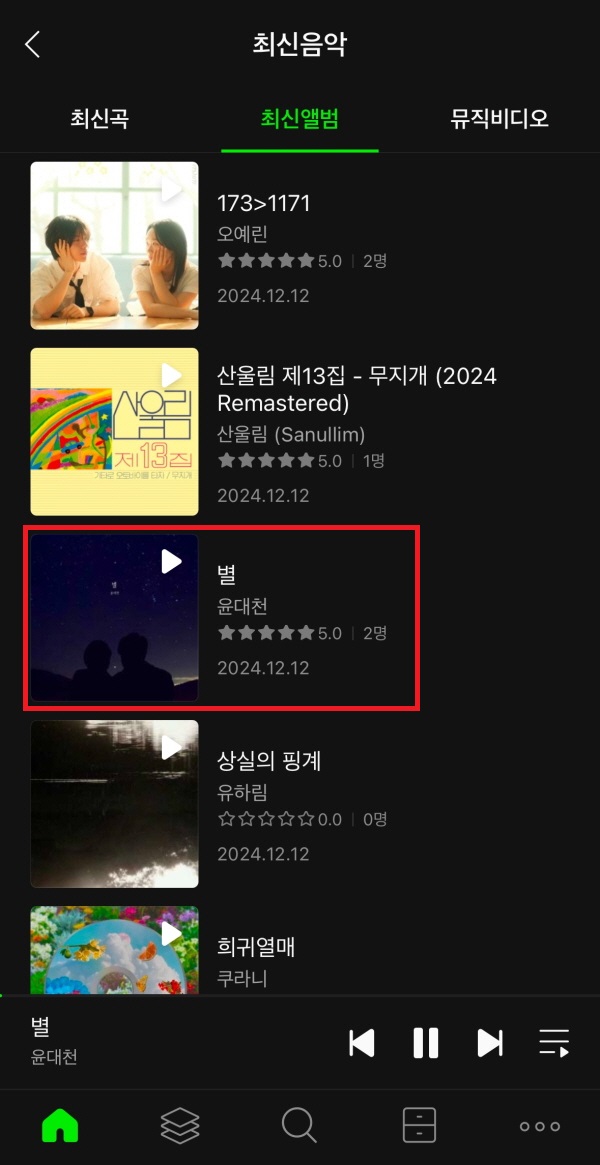Play the 173>1171 album from its cover
The width and height of the screenshot is (600, 1165).
click(172, 189)
